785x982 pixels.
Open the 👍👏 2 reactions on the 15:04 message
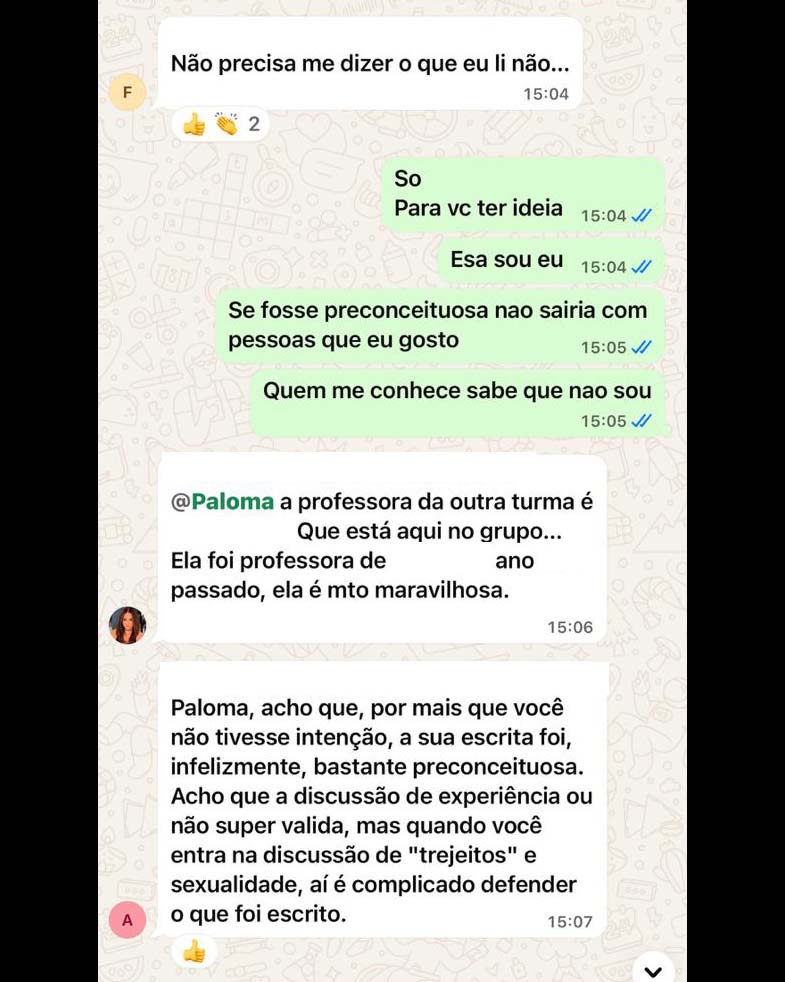tap(220, 124)
